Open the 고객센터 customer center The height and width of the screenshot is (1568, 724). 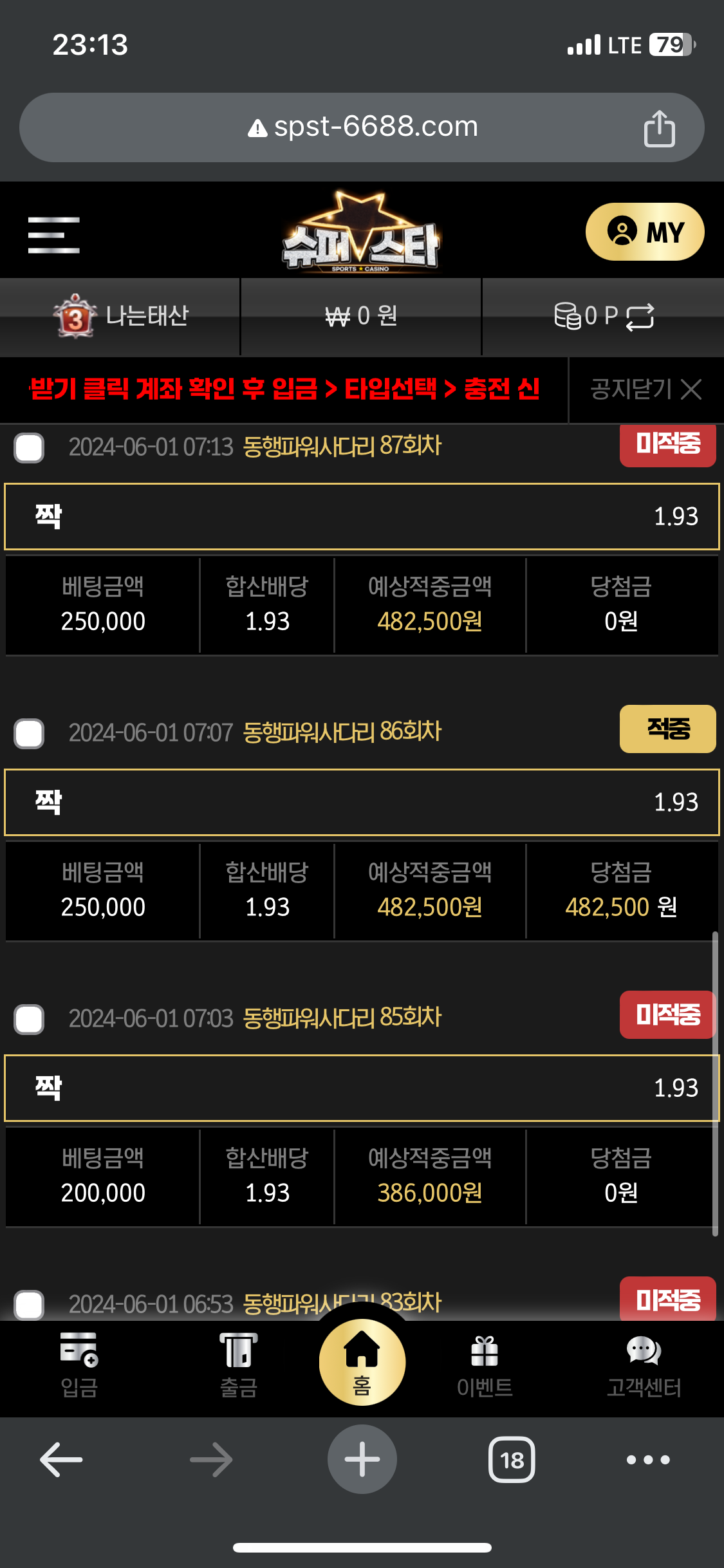coord(644,1365)
